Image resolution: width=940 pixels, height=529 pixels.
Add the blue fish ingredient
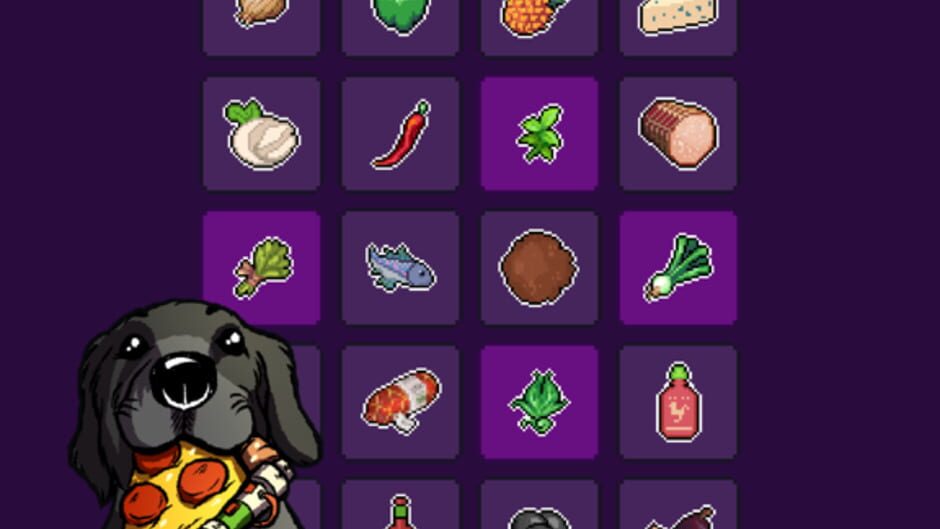tap(400, 268)
